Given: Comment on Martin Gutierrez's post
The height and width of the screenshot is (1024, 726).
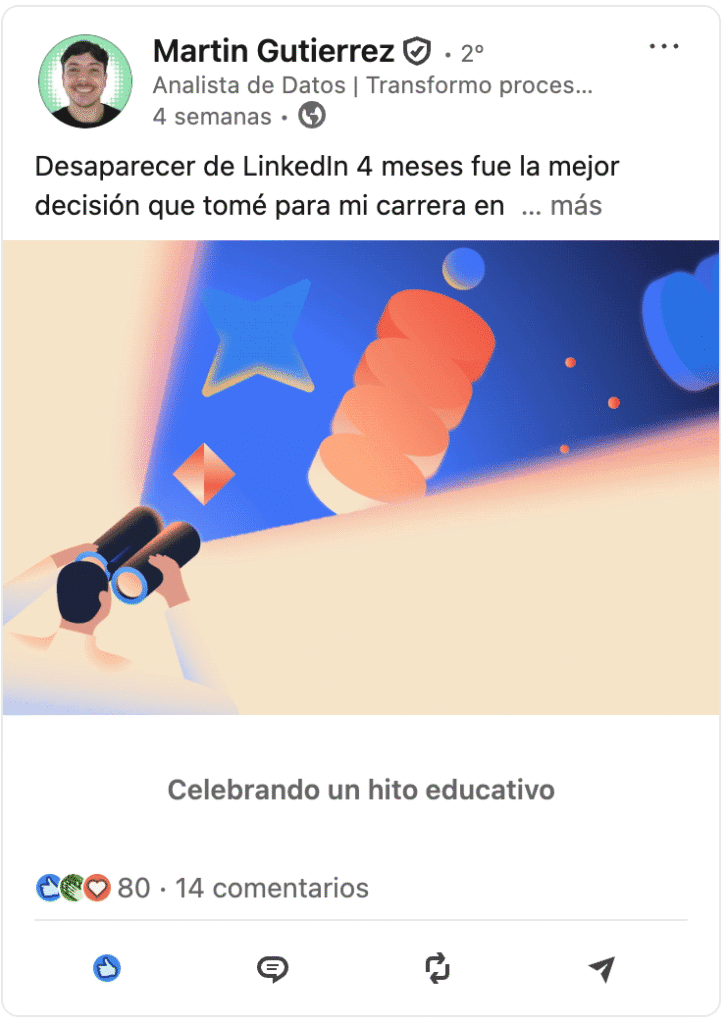Looking at the screenshot, I should click(272, 968).
